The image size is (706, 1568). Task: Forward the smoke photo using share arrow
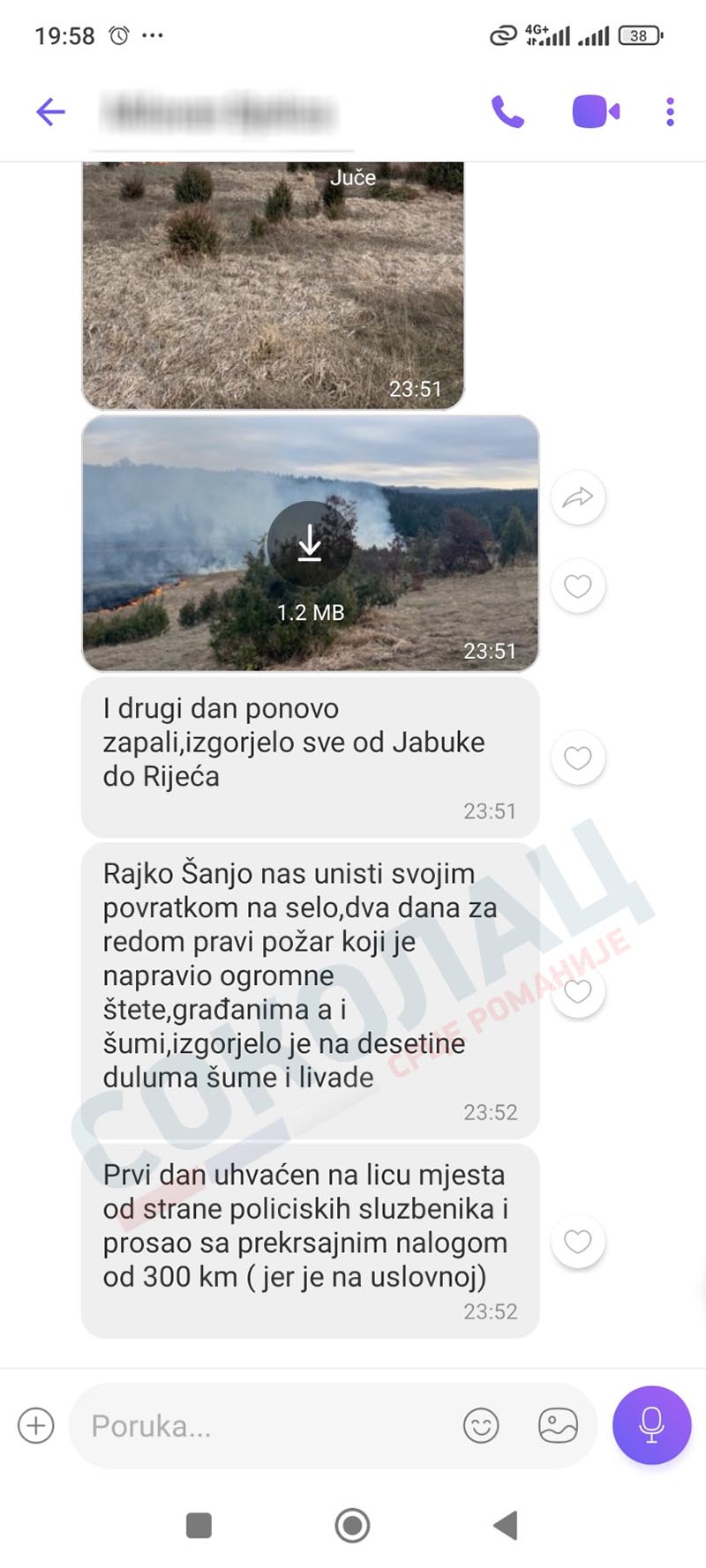578,498
